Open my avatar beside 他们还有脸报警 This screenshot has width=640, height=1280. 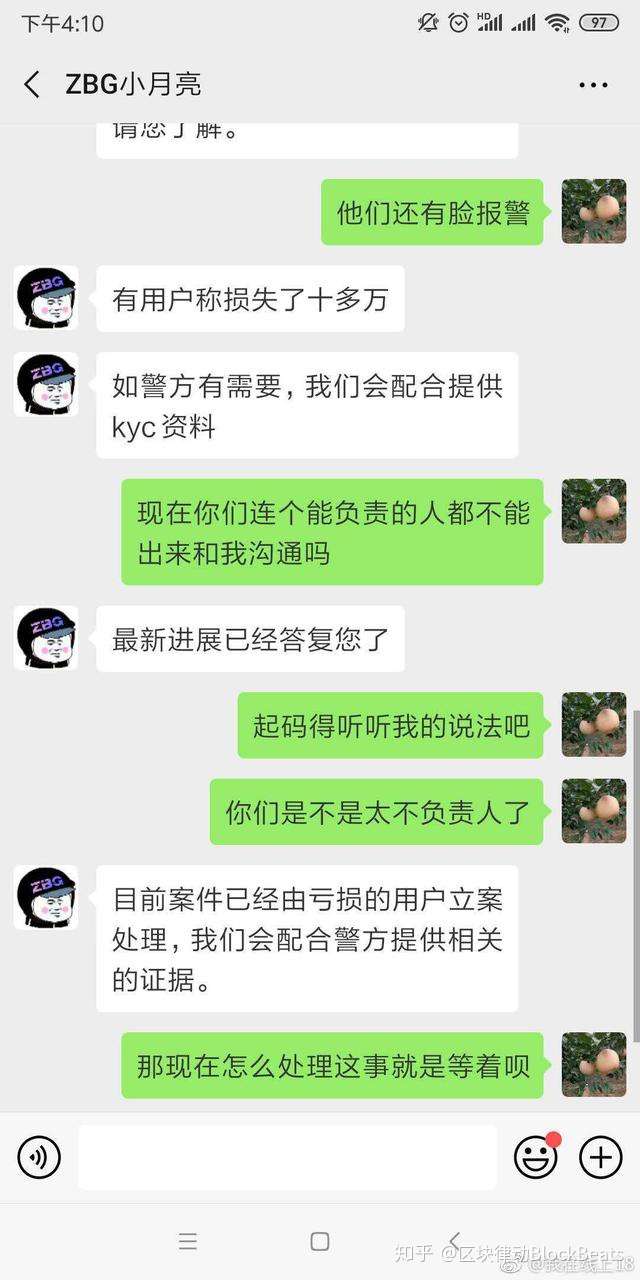coord(594,212)
